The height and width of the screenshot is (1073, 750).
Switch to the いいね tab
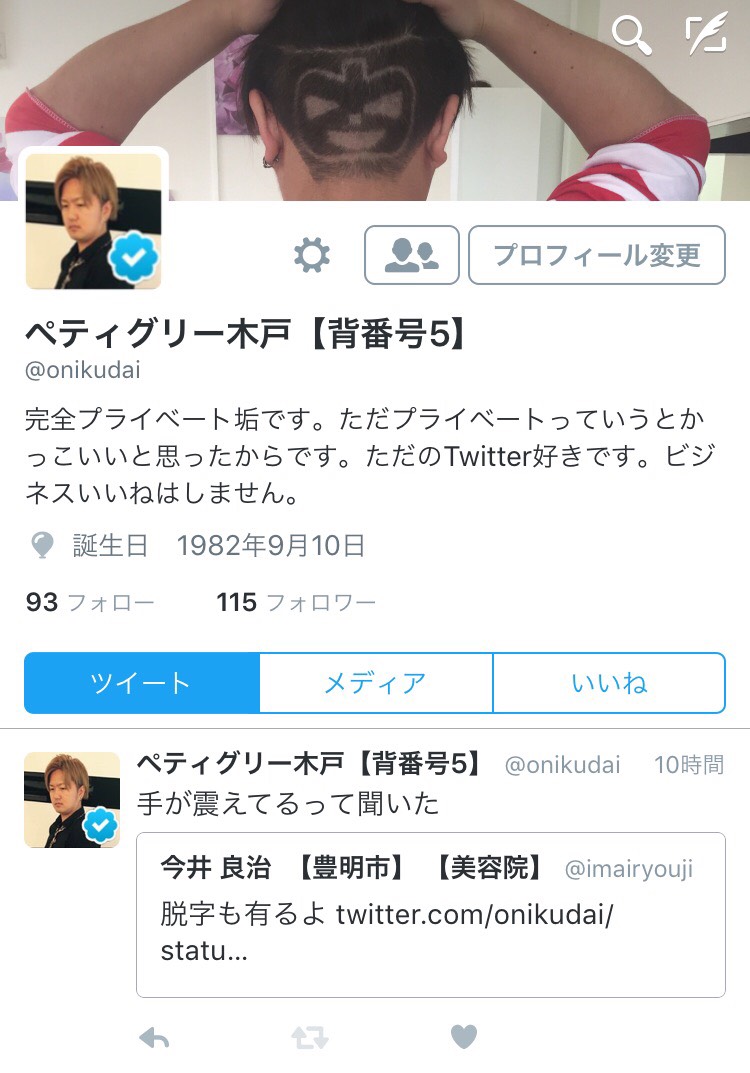click(609, 683)
